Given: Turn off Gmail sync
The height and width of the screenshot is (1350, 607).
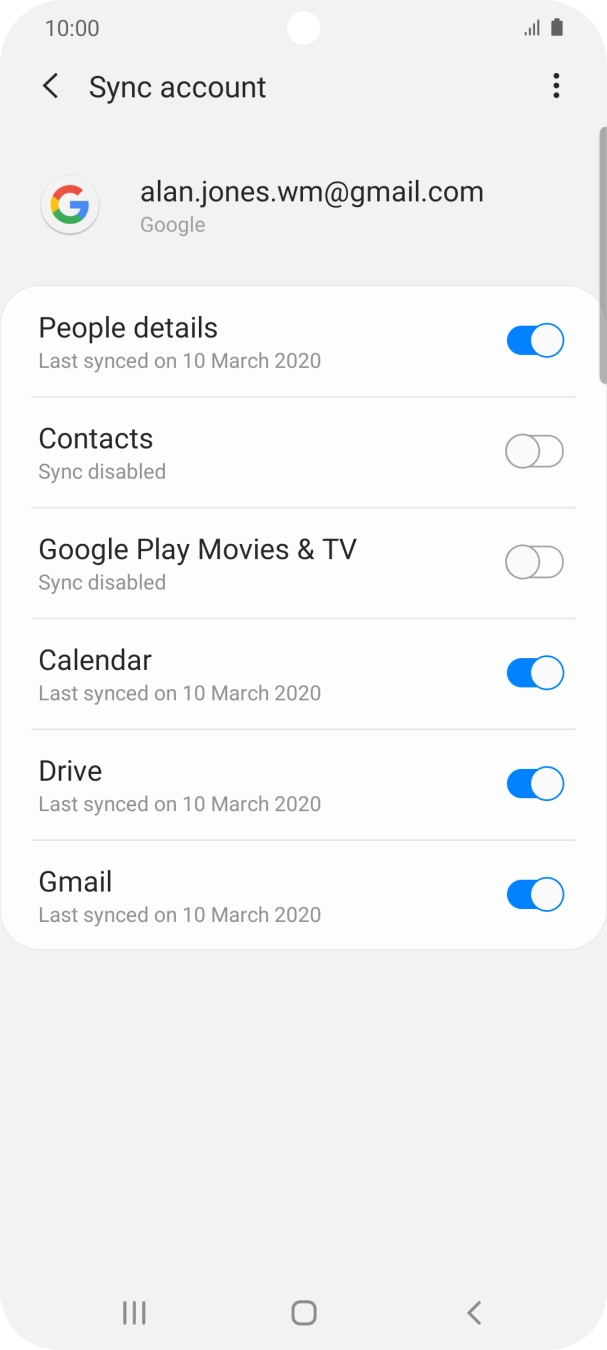Looking at the screenshot, I should (x=535, y=895).
